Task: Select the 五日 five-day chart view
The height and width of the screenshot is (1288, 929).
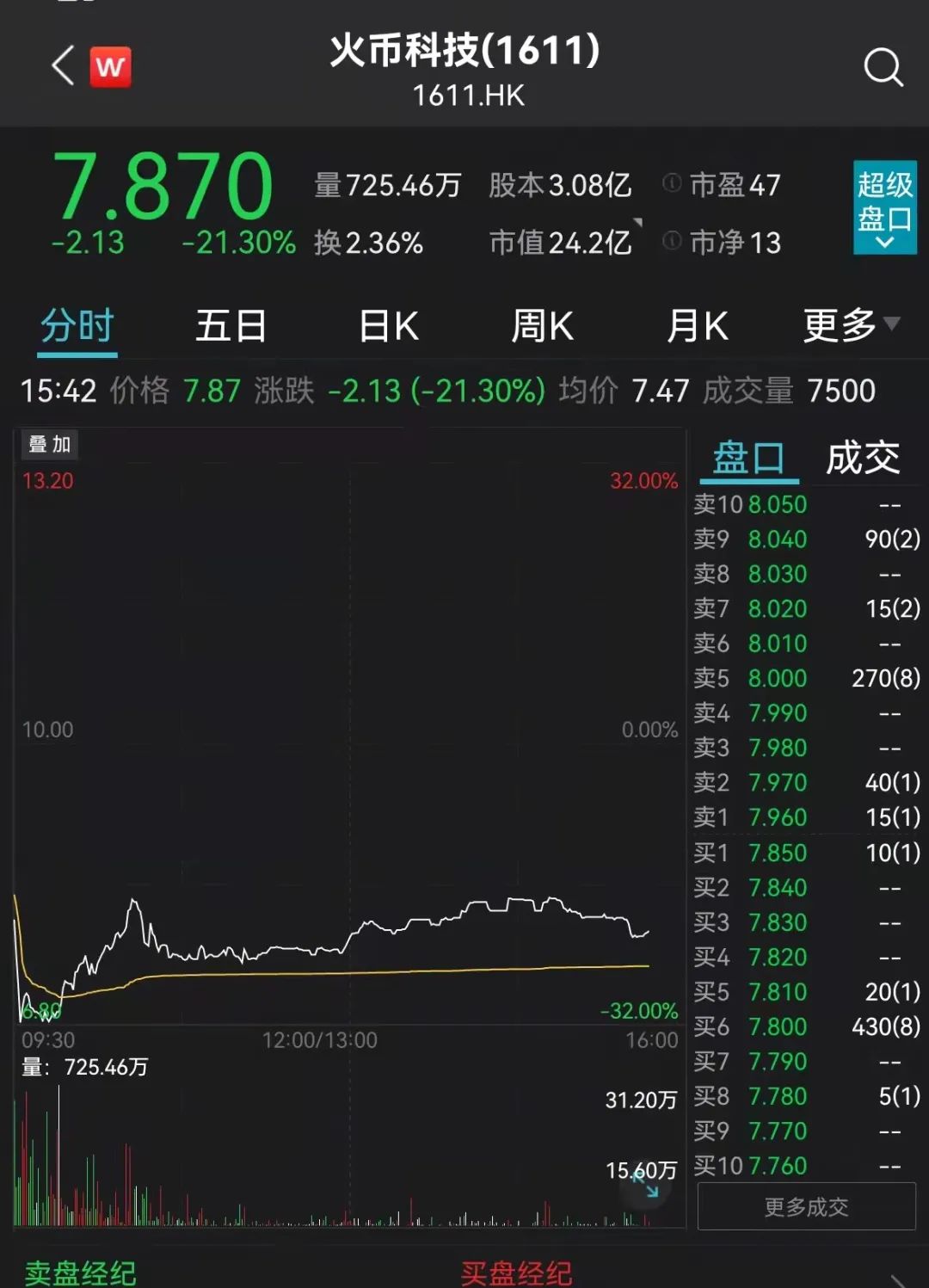Action: 231,327
